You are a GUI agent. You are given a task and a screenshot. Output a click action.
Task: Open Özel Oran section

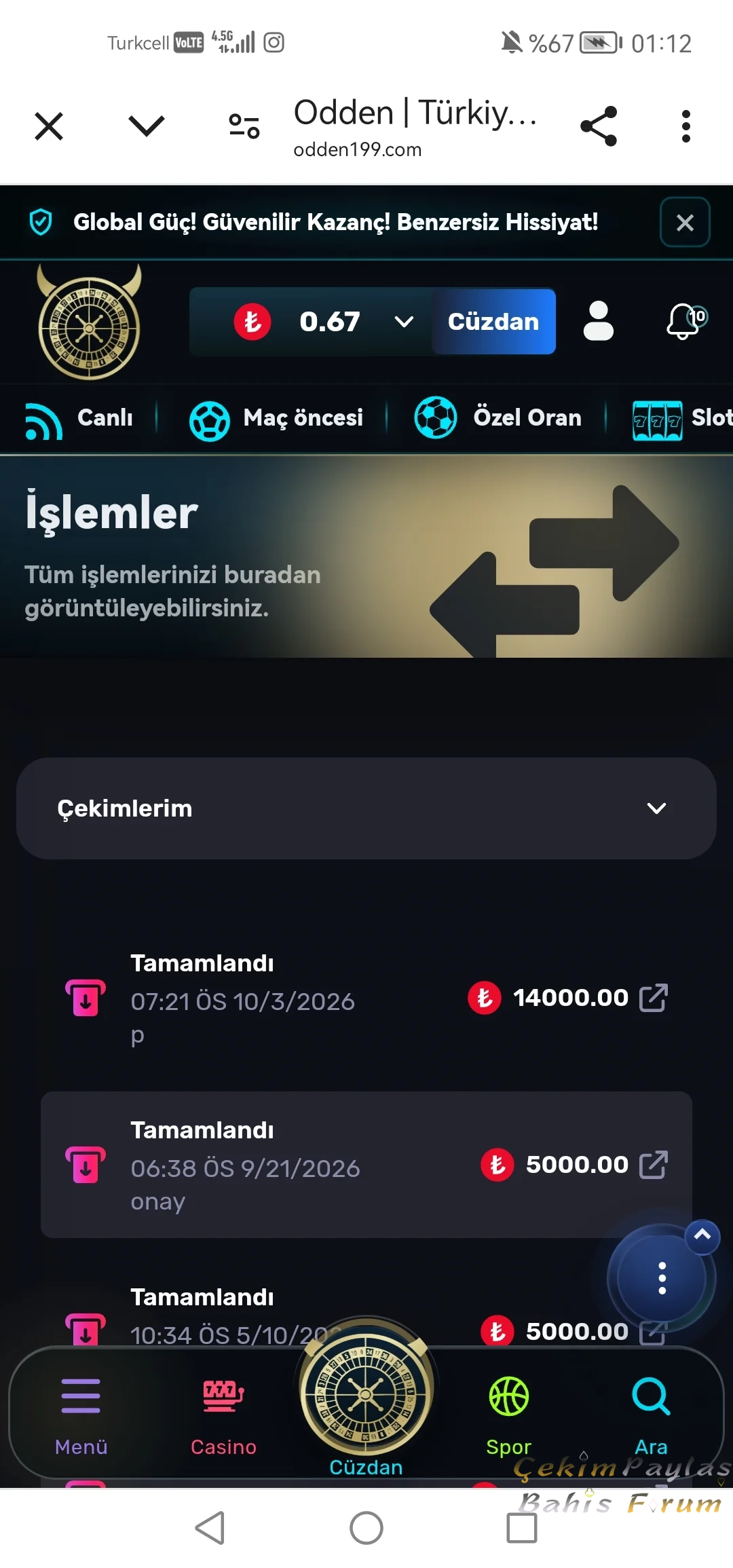pyautogui.click(x=498, y=418)
